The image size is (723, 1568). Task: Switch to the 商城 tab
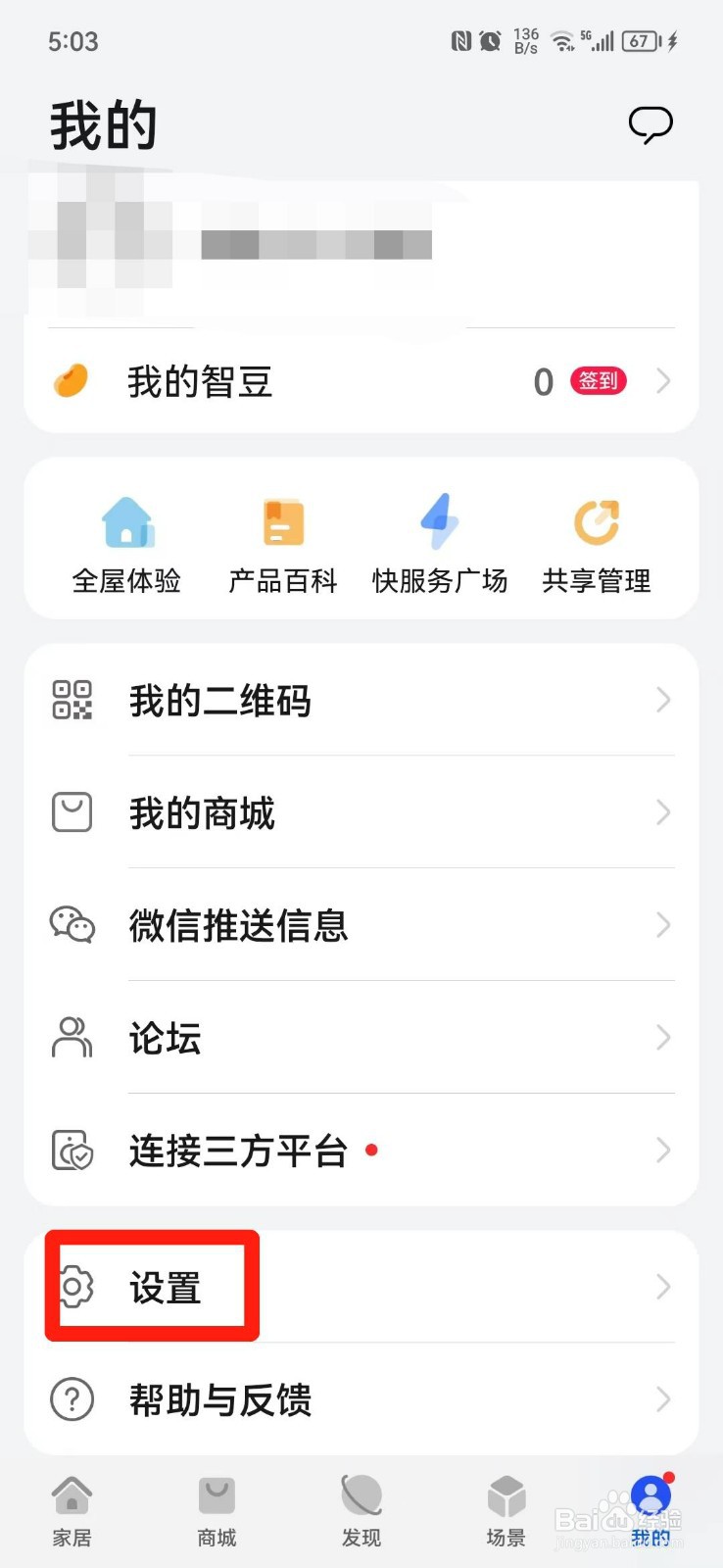point(217,1511)
